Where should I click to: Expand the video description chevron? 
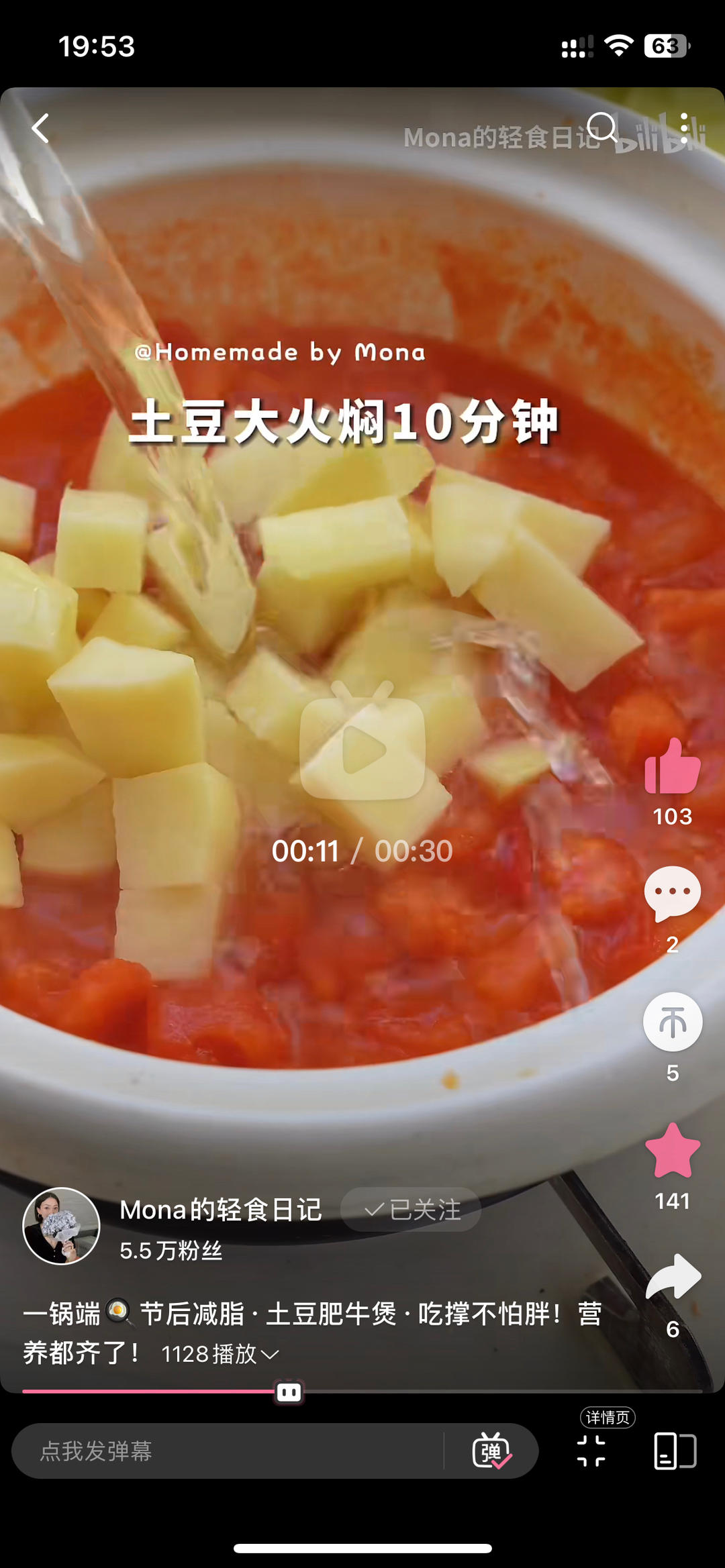pyautogui.click(x=270, y=1355)
